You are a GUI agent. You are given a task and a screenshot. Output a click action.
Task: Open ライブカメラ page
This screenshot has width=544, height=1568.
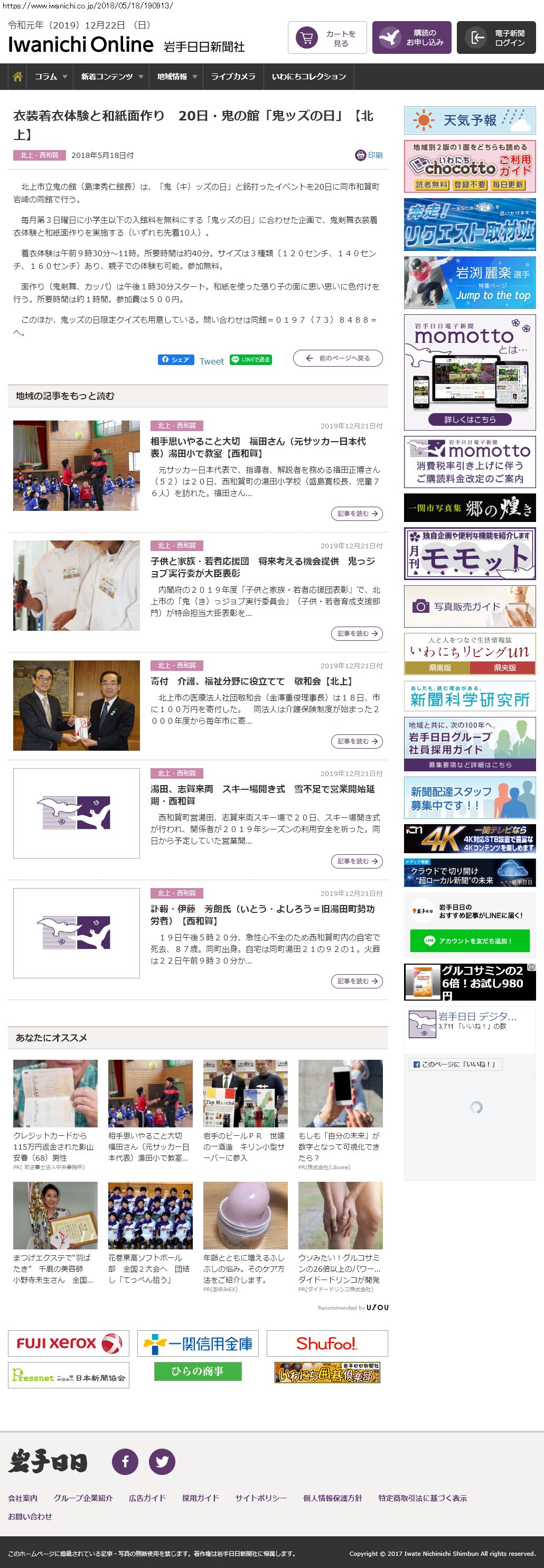pos(233,77)
